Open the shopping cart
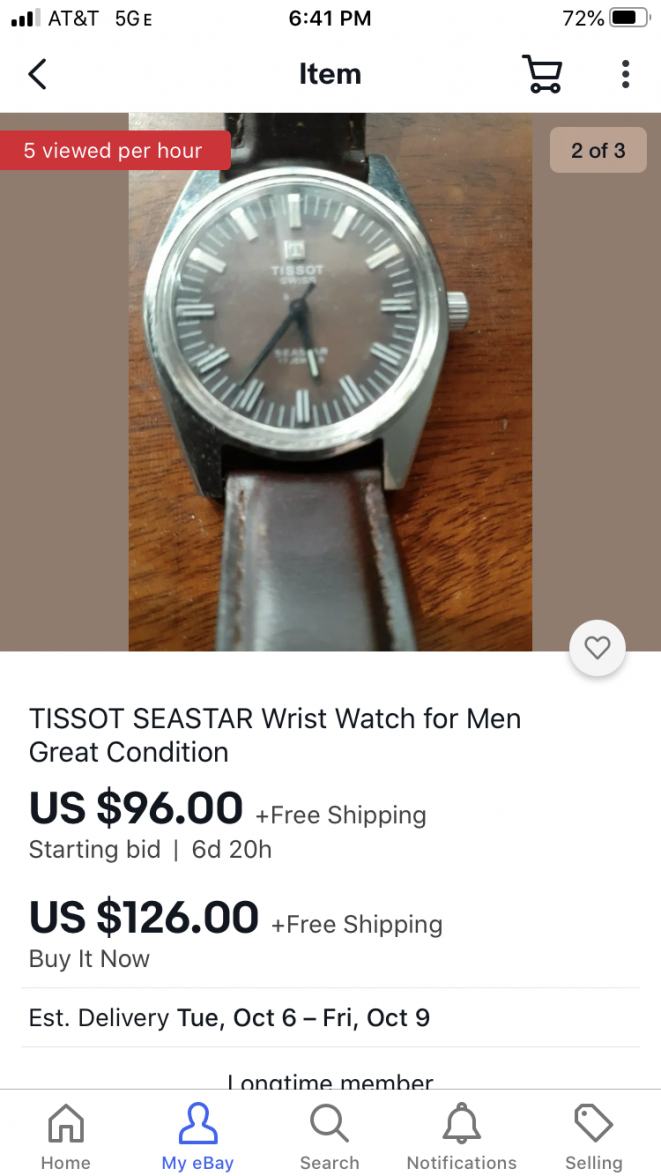 542,74
